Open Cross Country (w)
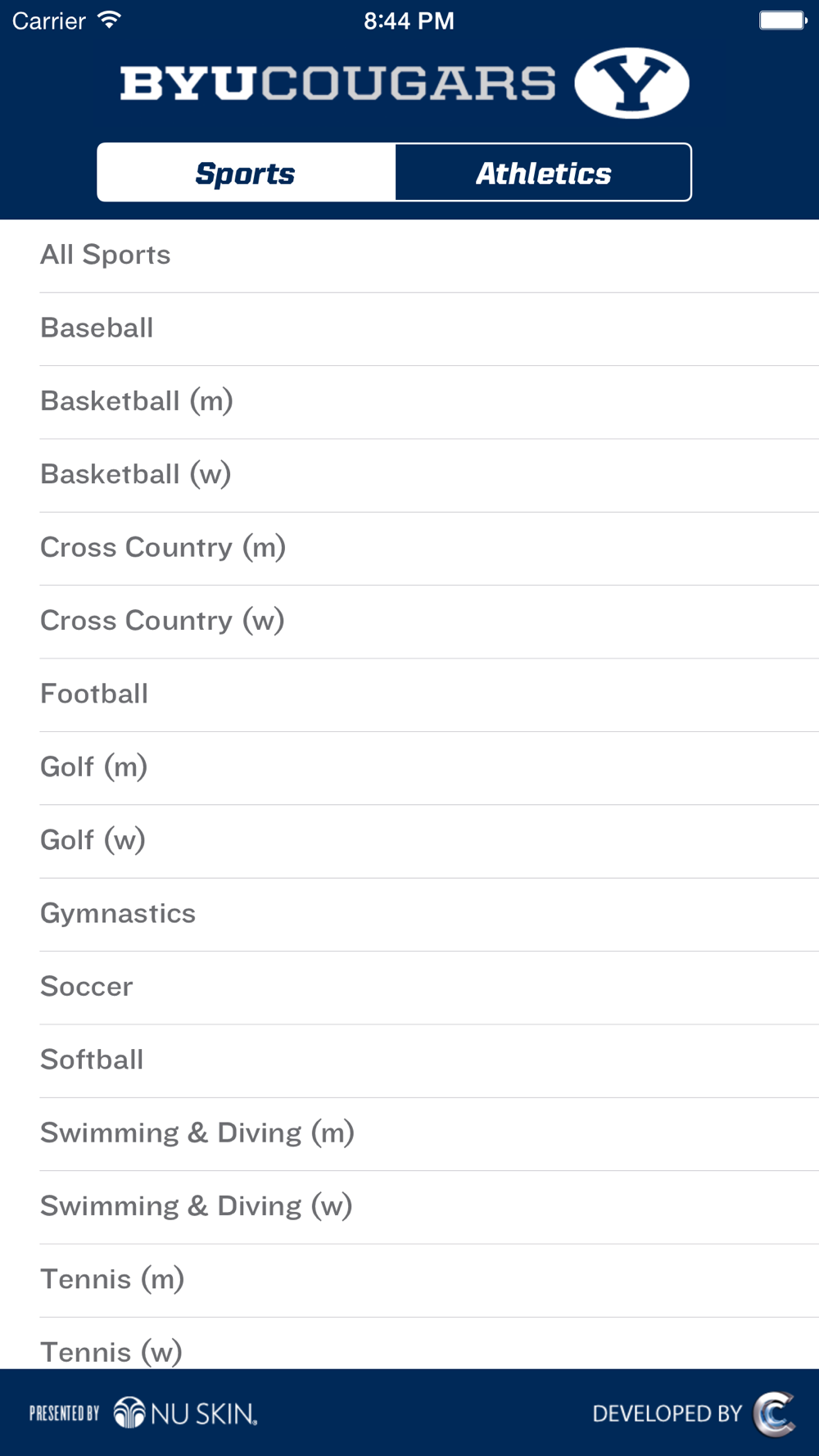Screen dimensions: 819x1456 (409, 622)
